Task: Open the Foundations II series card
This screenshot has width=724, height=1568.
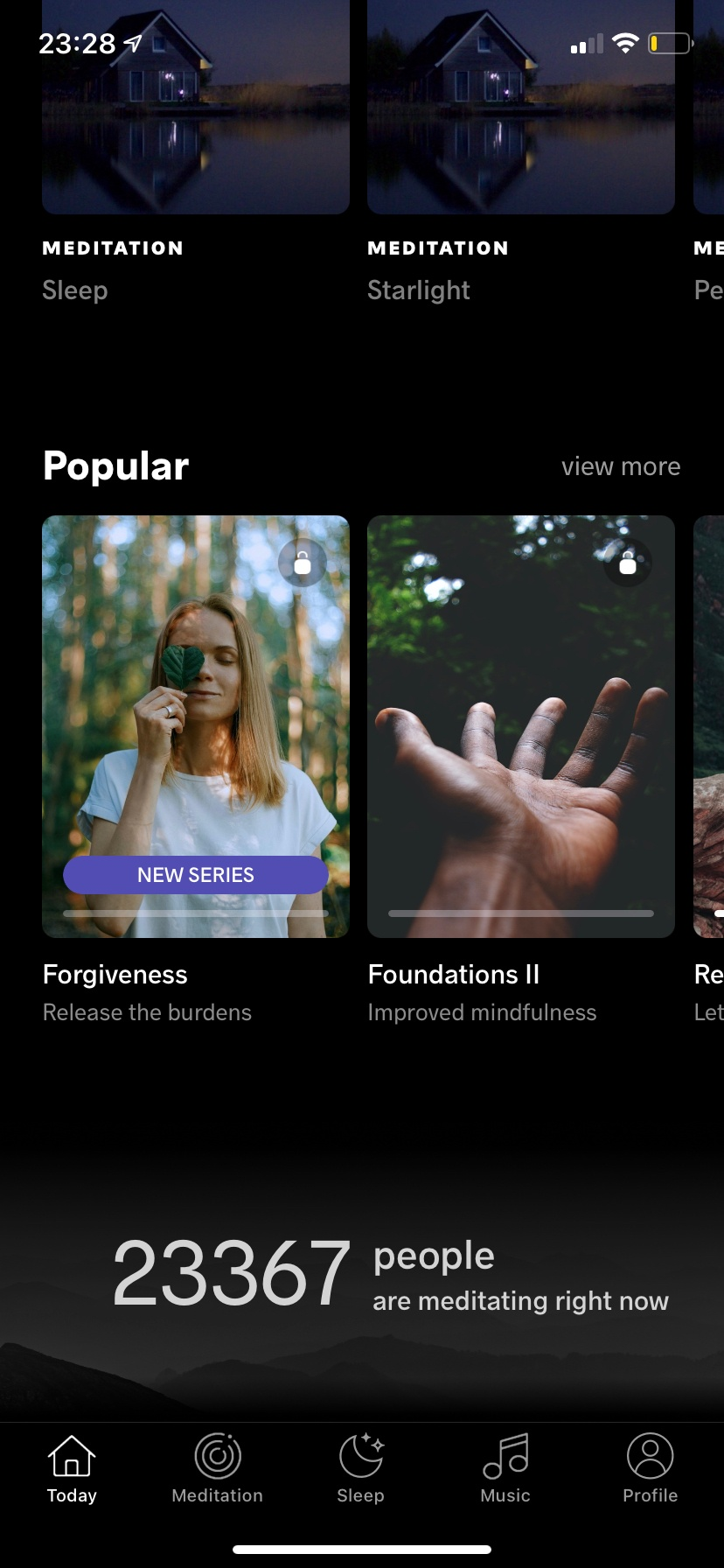Action: [x=520, y=726]
